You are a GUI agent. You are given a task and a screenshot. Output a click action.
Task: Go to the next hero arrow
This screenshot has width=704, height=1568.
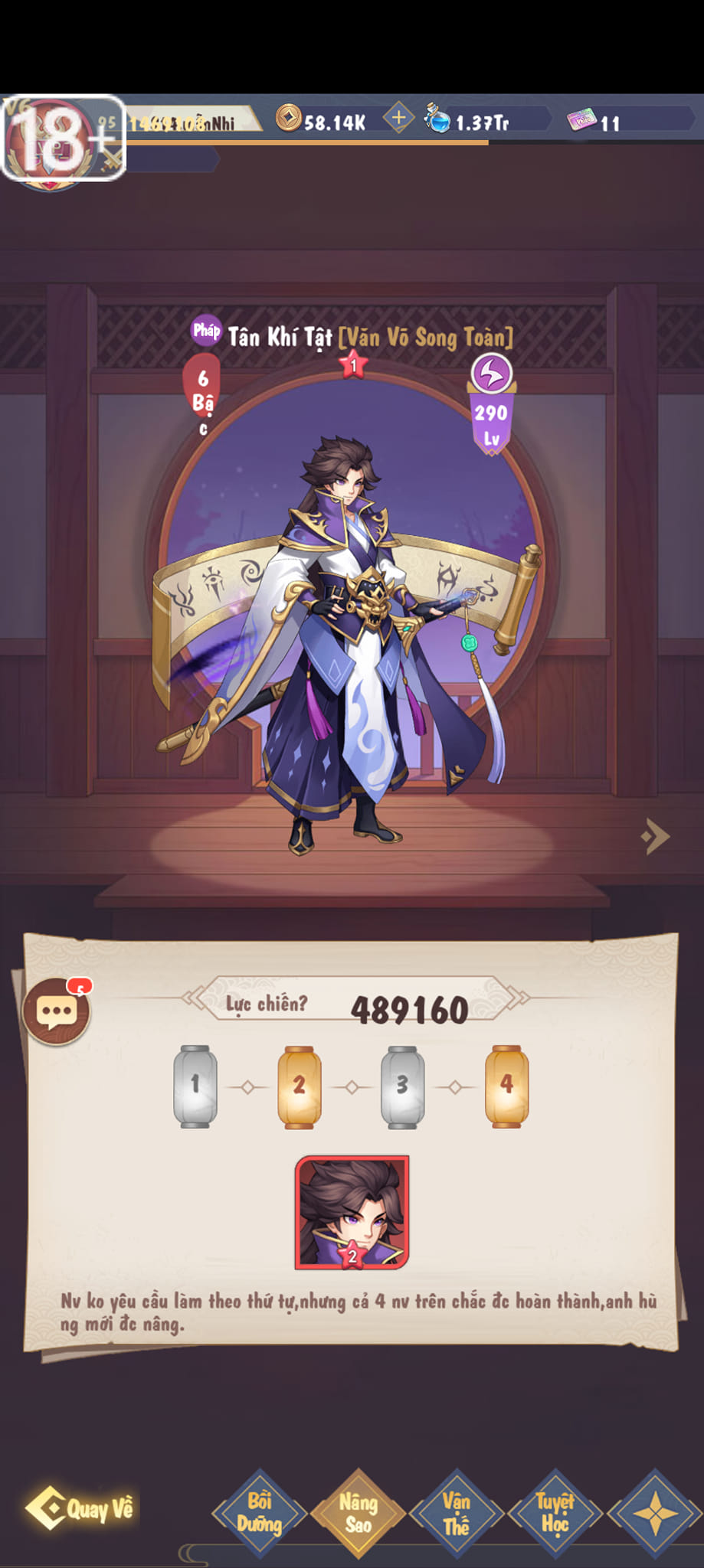point(655,836)
